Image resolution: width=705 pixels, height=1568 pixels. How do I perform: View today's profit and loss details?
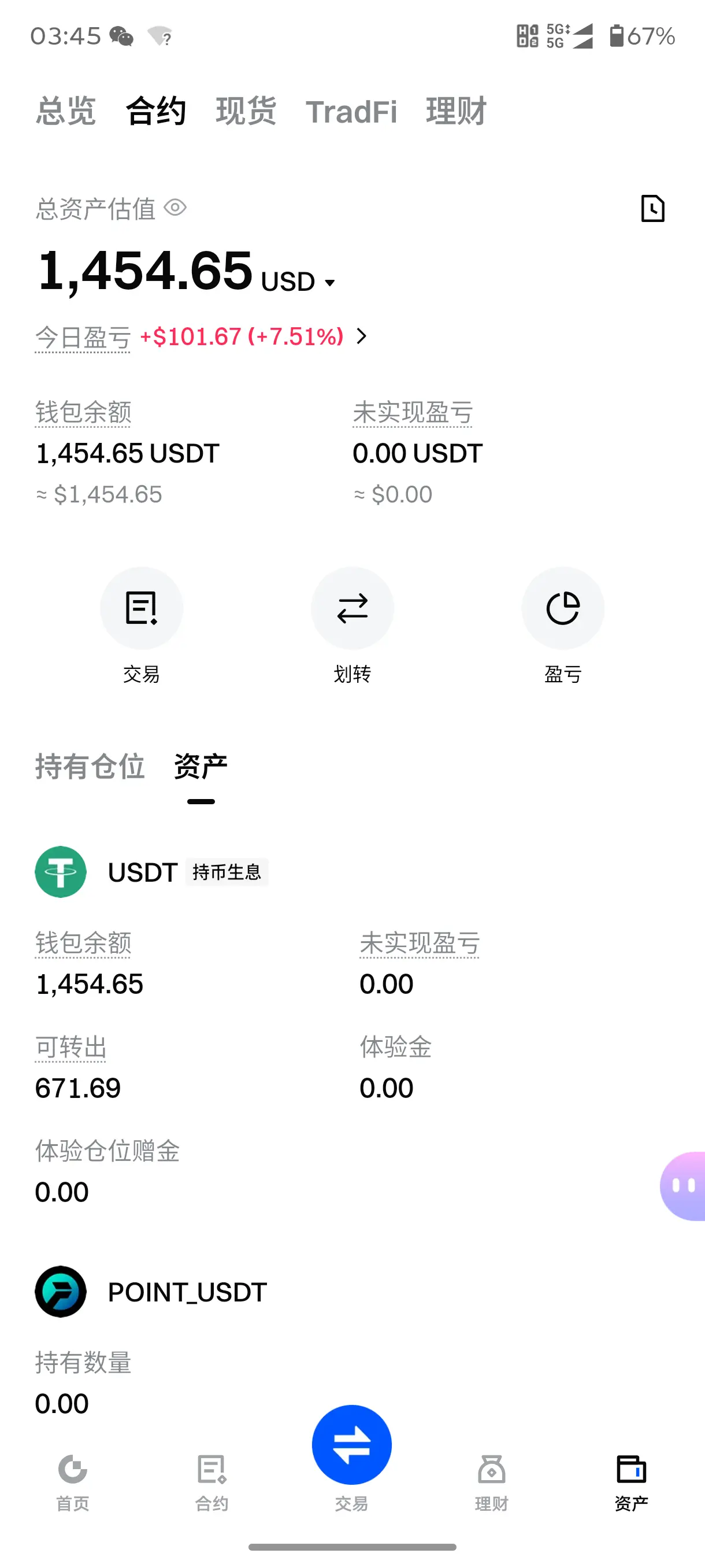pos(361,336)
